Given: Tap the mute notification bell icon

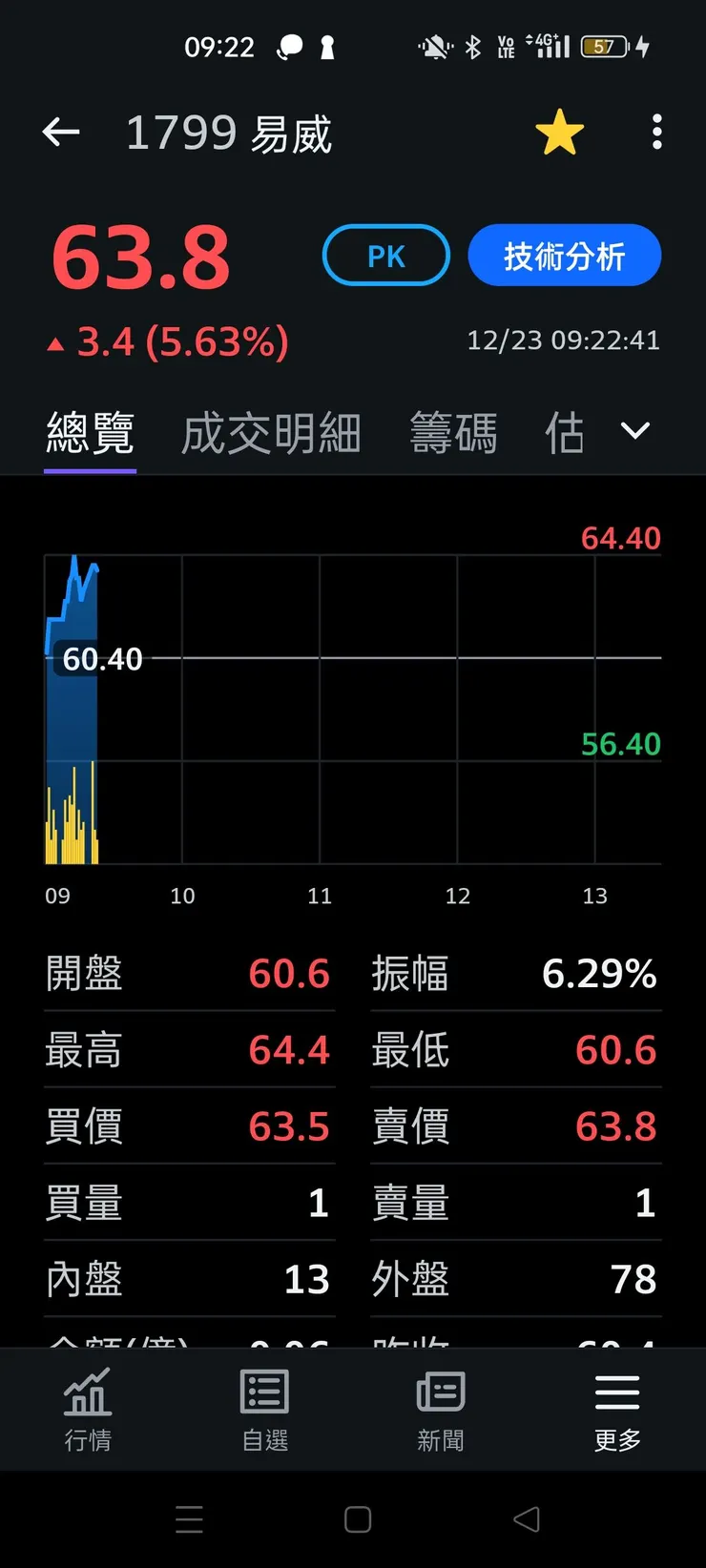Looking at the screenshot, I should point(434,46).
